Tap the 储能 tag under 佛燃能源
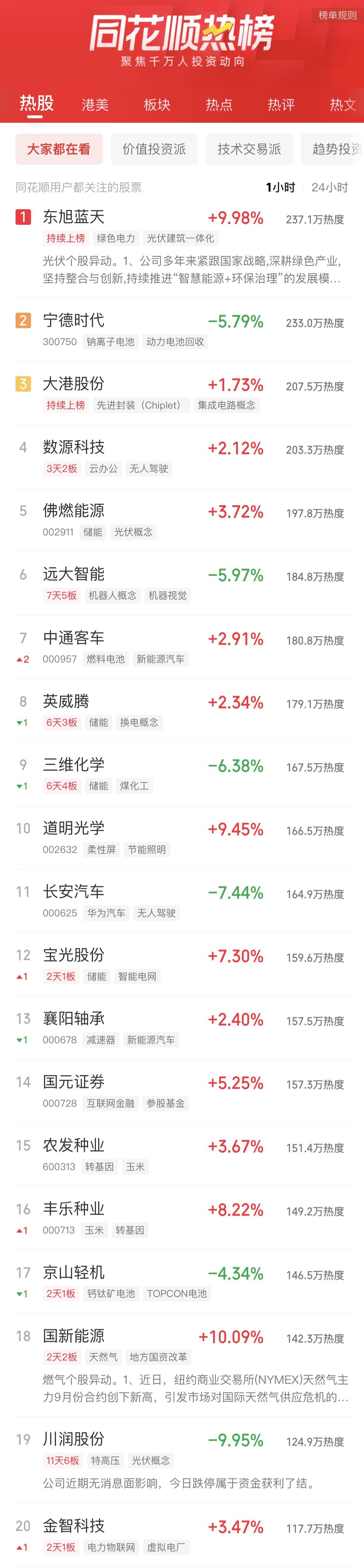Screen dimensions: 364x1568 (92, 532)
